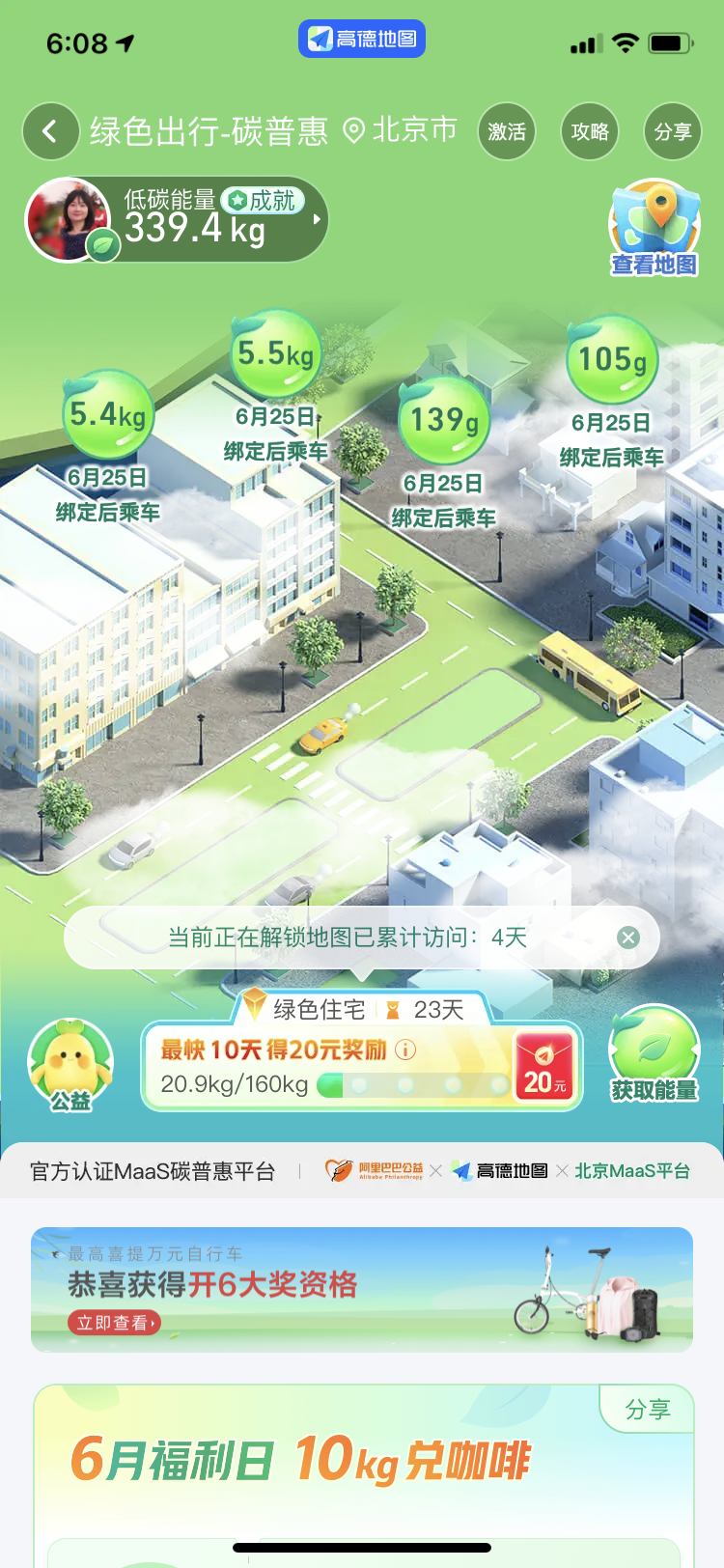The image size is (724, 1568).
Task: Open the 公益 chick mascot icon
Action: [71, 1063]
